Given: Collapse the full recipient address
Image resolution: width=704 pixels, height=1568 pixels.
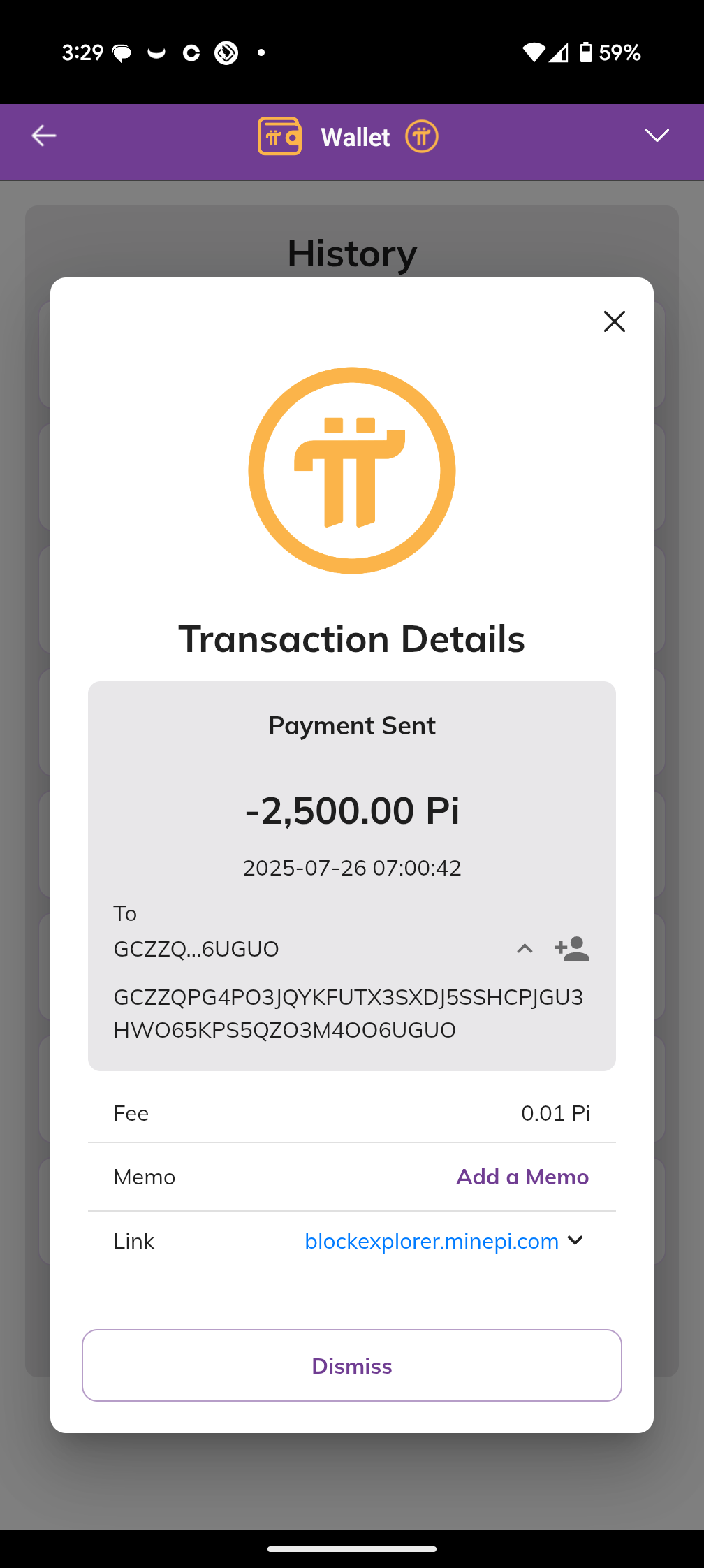Looking at the screenshot, I should click(x=525, y=949).
